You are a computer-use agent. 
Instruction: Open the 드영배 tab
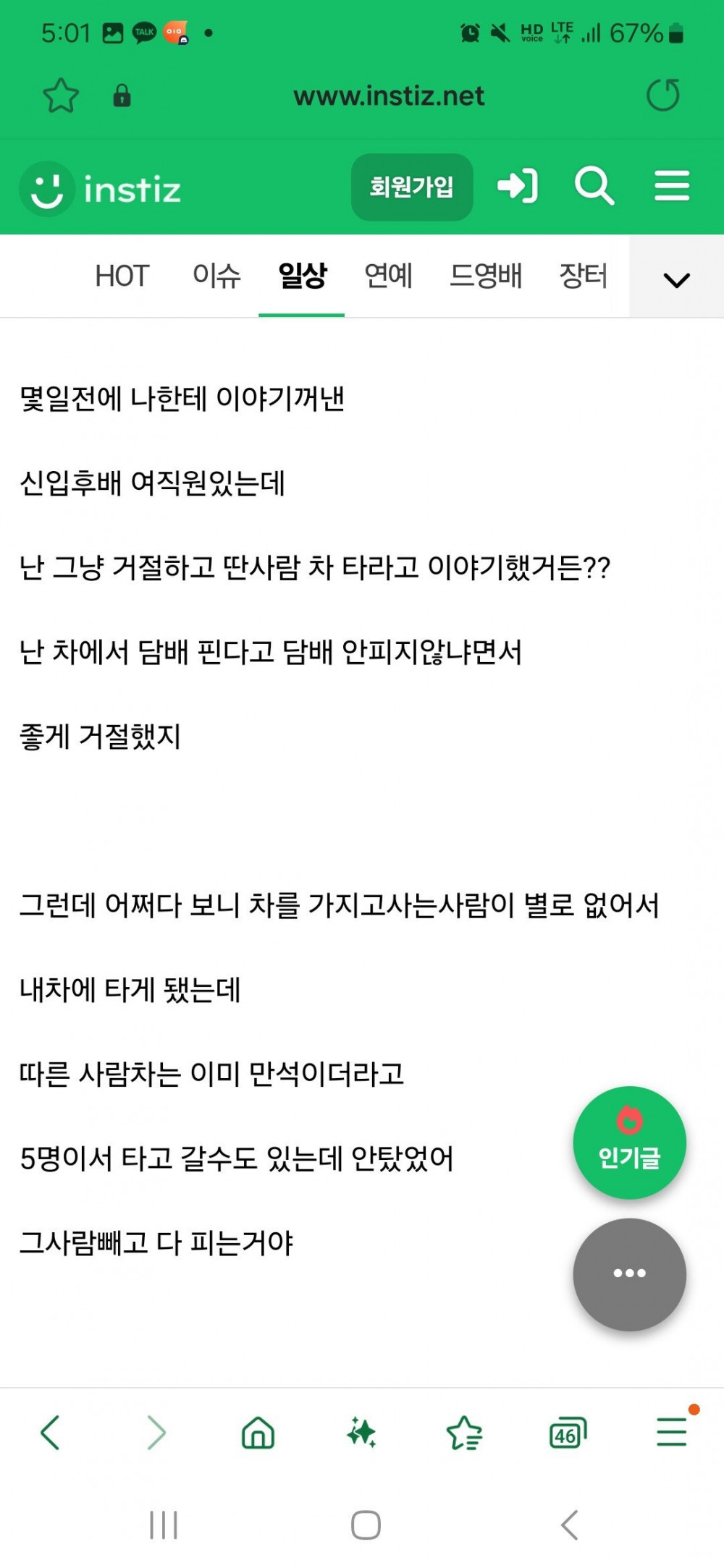pyautogui.click(x=485, y=276)
